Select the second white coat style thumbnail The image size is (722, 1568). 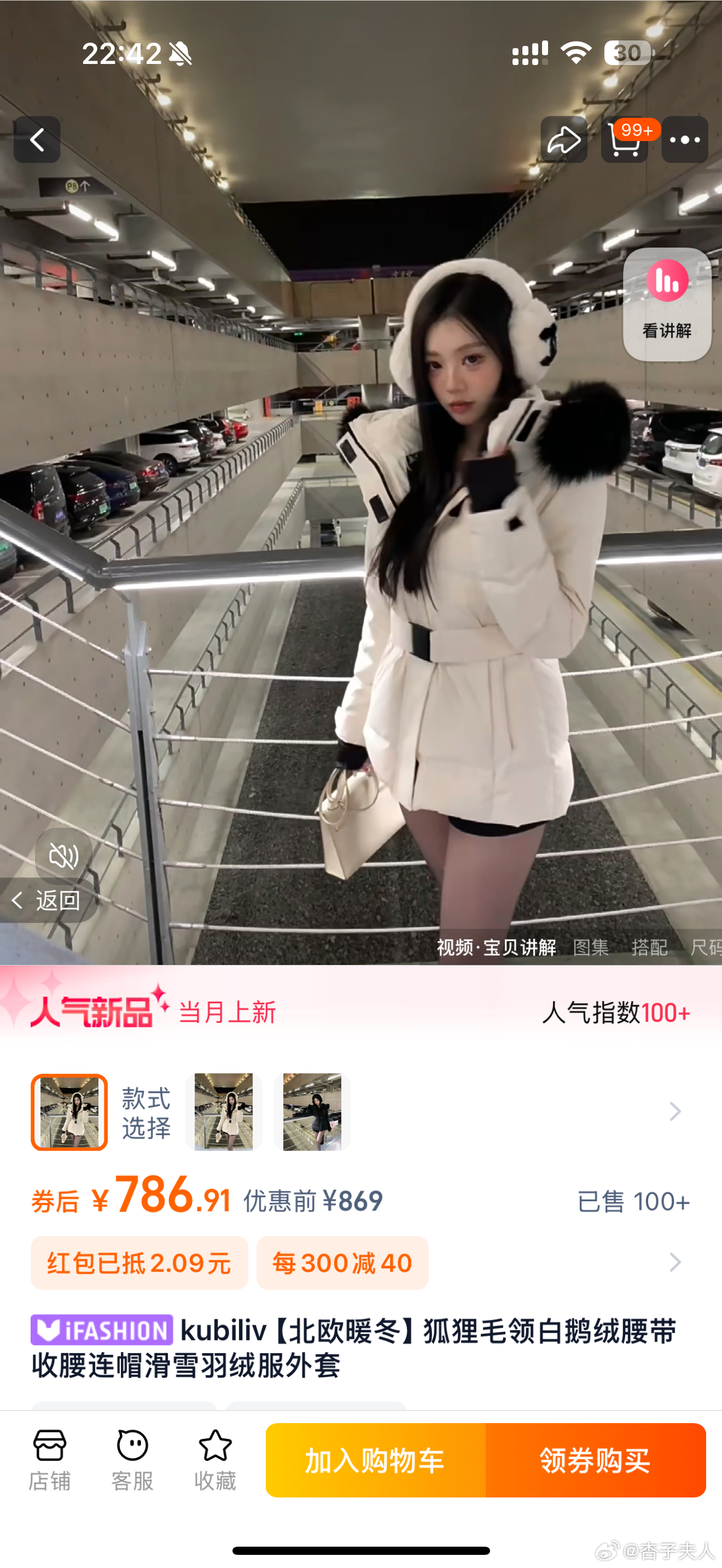pos(223,1111)
